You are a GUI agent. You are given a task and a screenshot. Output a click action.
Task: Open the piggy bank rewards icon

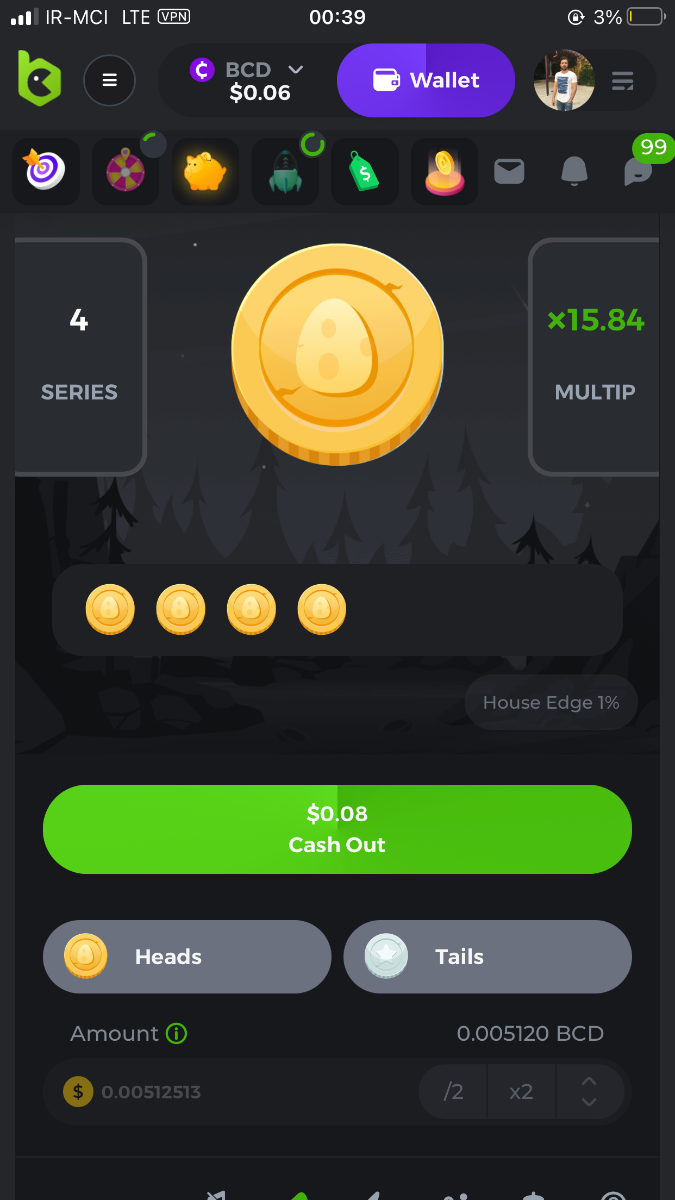click(205, 172)
